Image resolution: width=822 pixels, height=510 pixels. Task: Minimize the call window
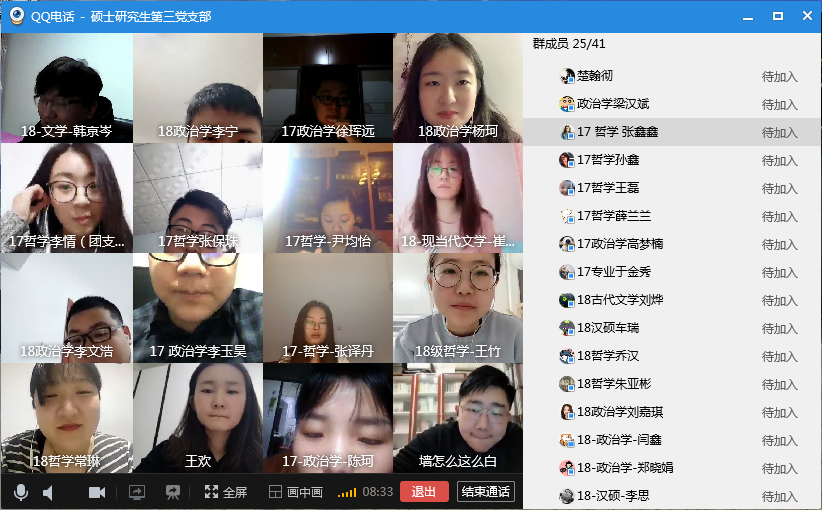747,16
